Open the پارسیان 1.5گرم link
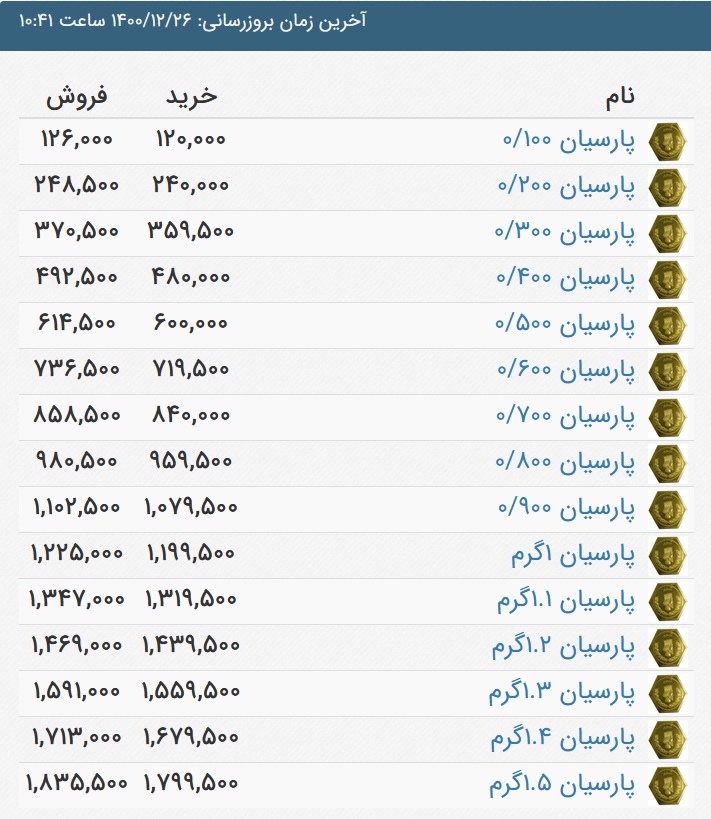Image resolution: width=711 pixels, height=819 pixels. [562, 786]
